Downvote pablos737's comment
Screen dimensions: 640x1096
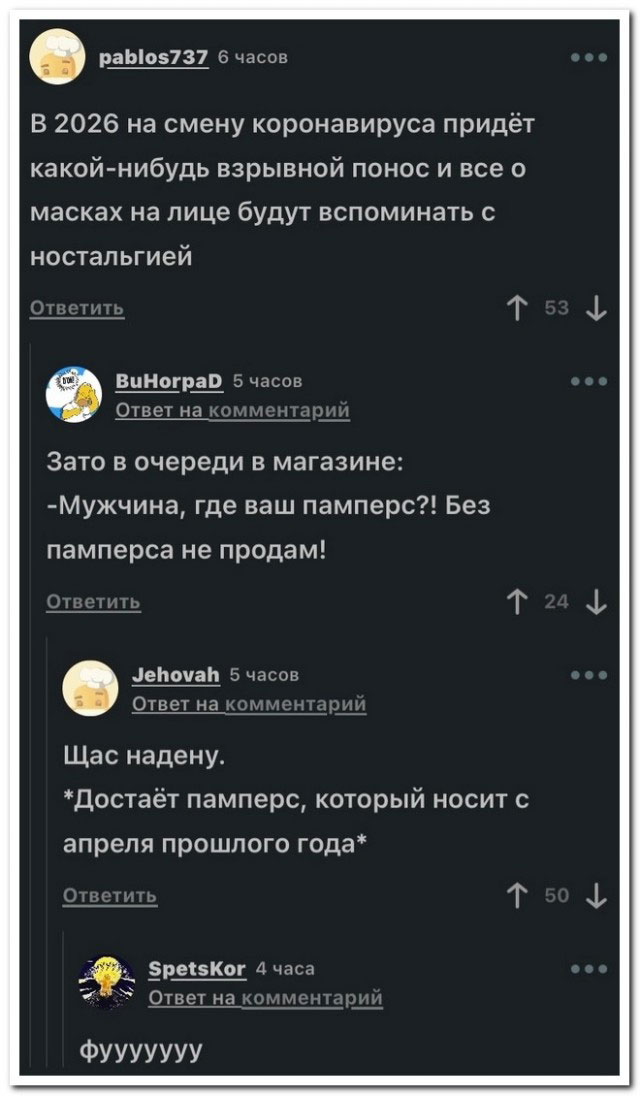(x=596, y=306)
